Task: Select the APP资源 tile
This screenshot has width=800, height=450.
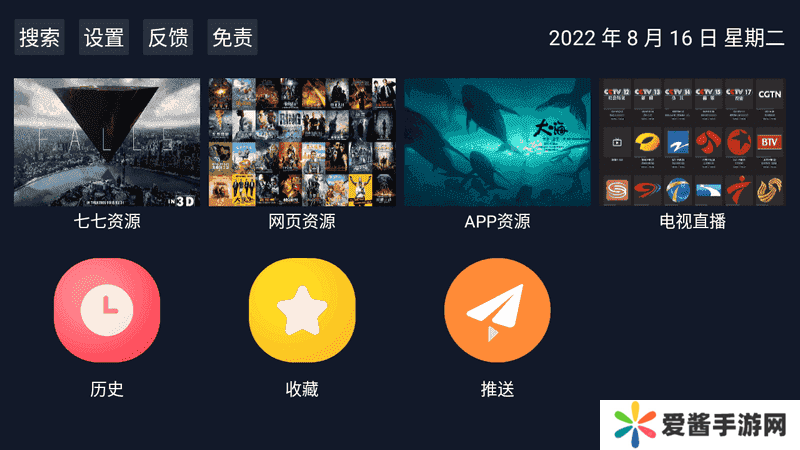Action: pos(497,143)
